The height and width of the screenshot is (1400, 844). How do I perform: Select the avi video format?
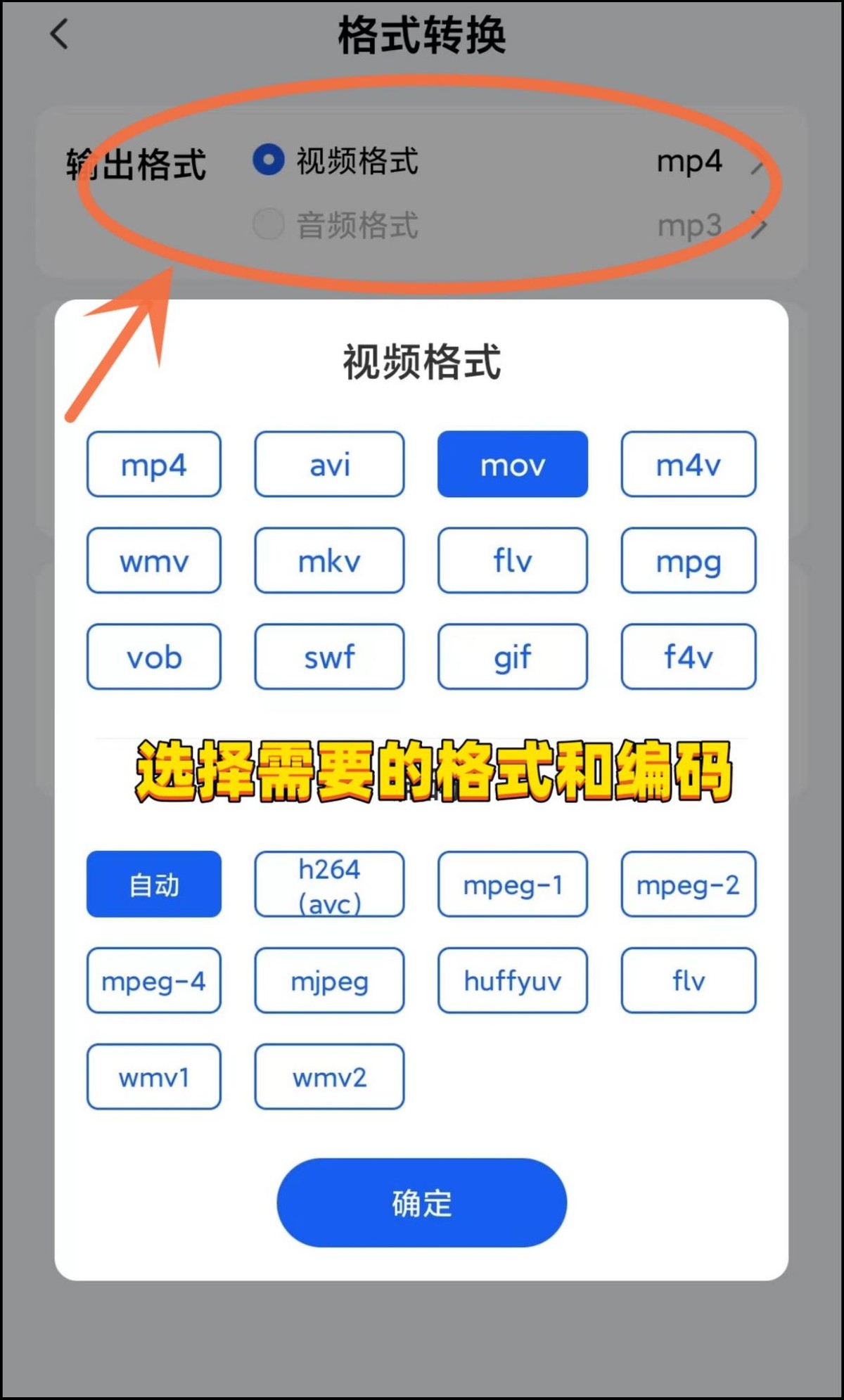328,464
